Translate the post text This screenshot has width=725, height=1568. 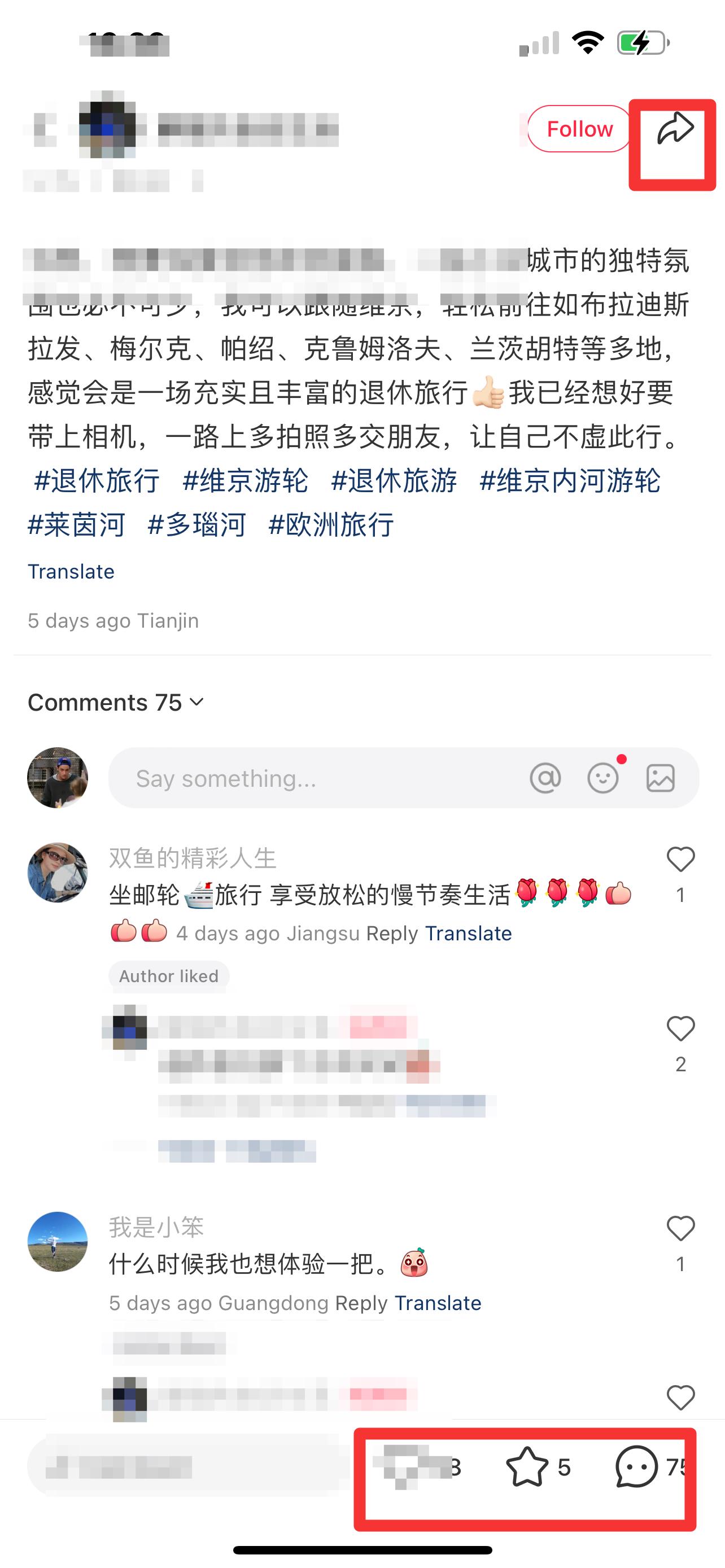pos(71,572)
